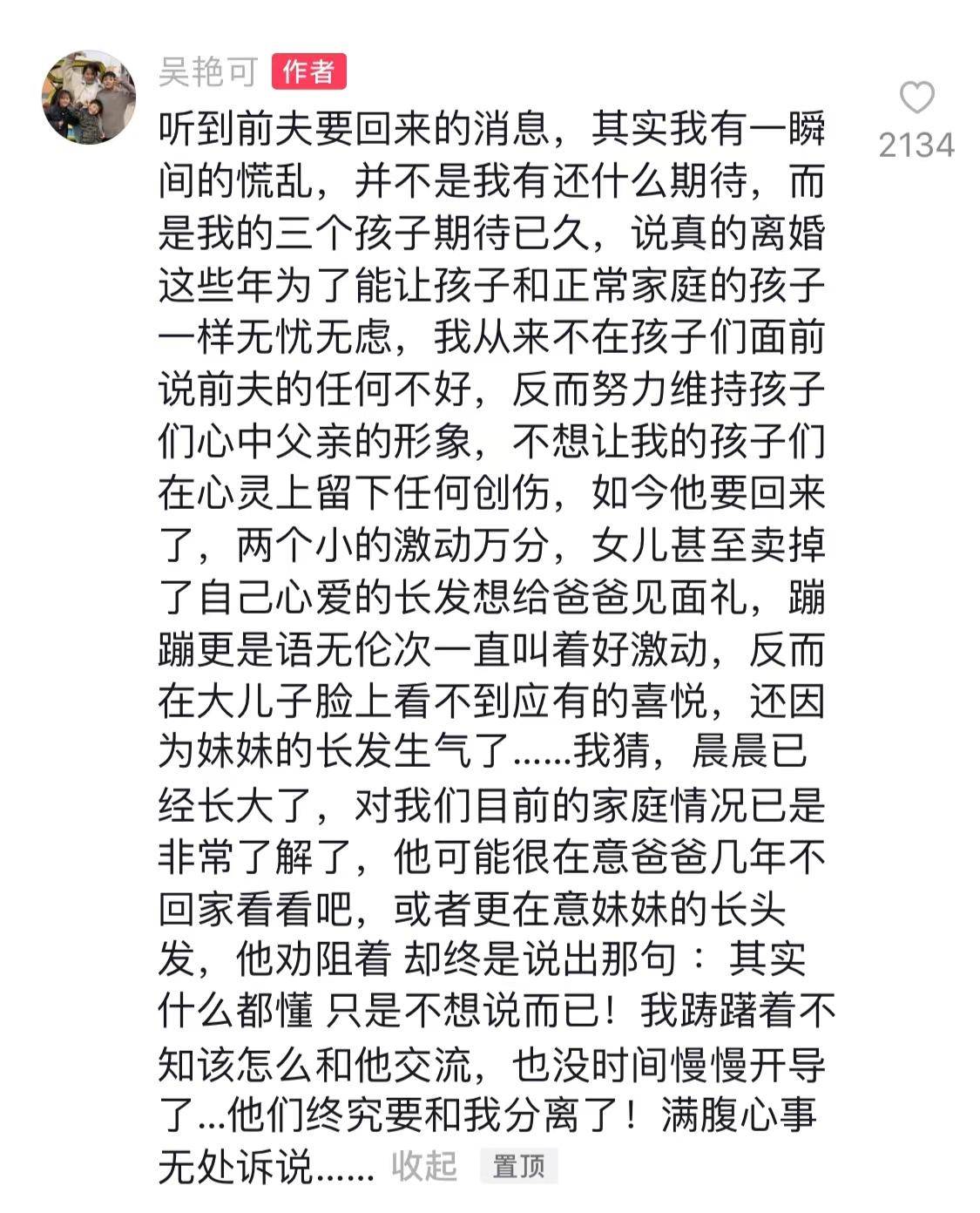
Task: Open 吴艳可's profile avatar
Action: coord(89,97)
